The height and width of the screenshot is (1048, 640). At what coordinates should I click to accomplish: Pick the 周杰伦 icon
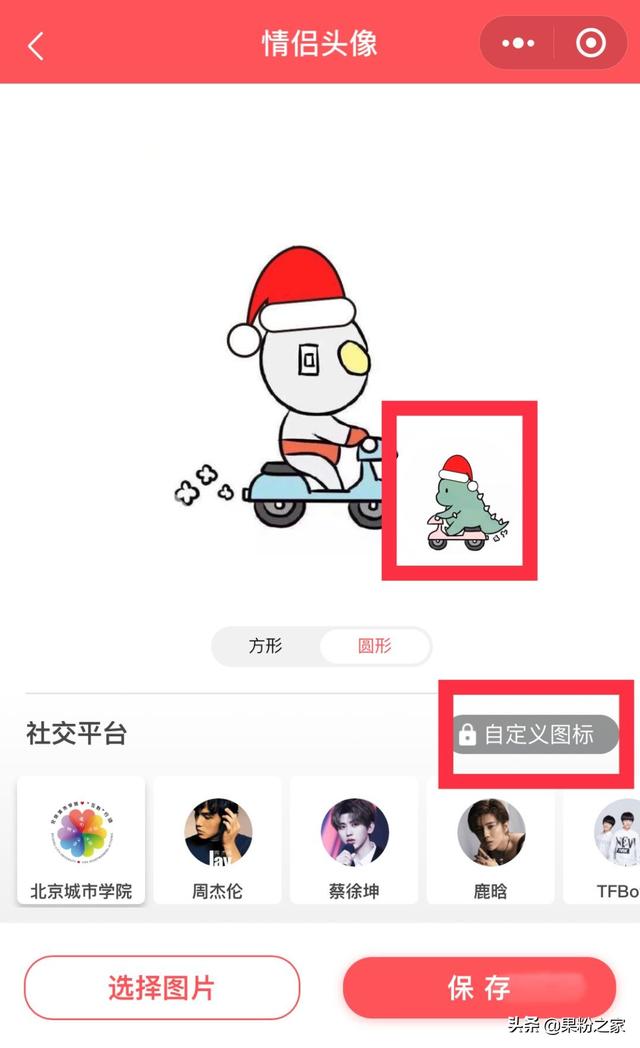218,840
